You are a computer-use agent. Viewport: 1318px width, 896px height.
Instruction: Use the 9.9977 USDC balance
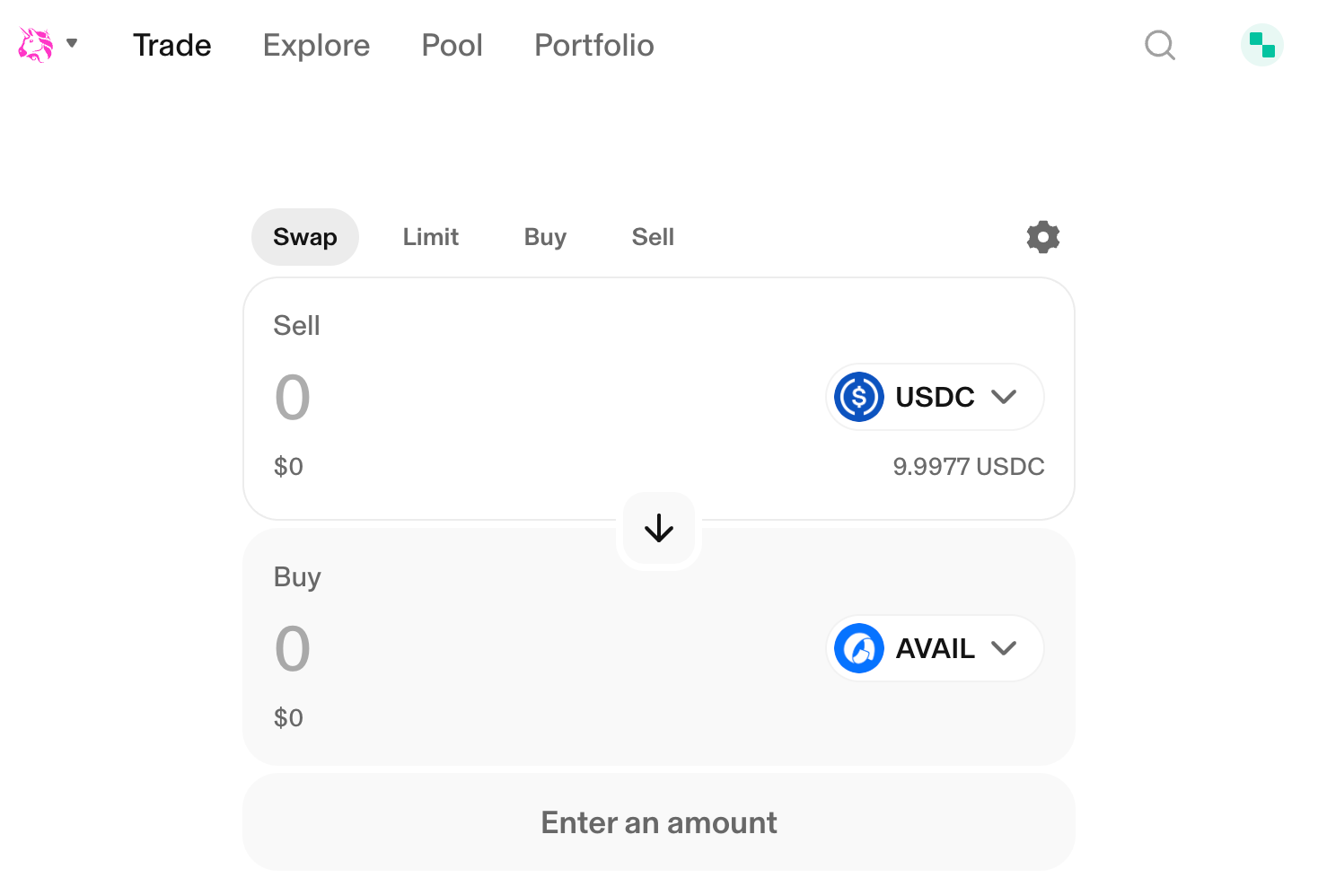tap(968, 467)
